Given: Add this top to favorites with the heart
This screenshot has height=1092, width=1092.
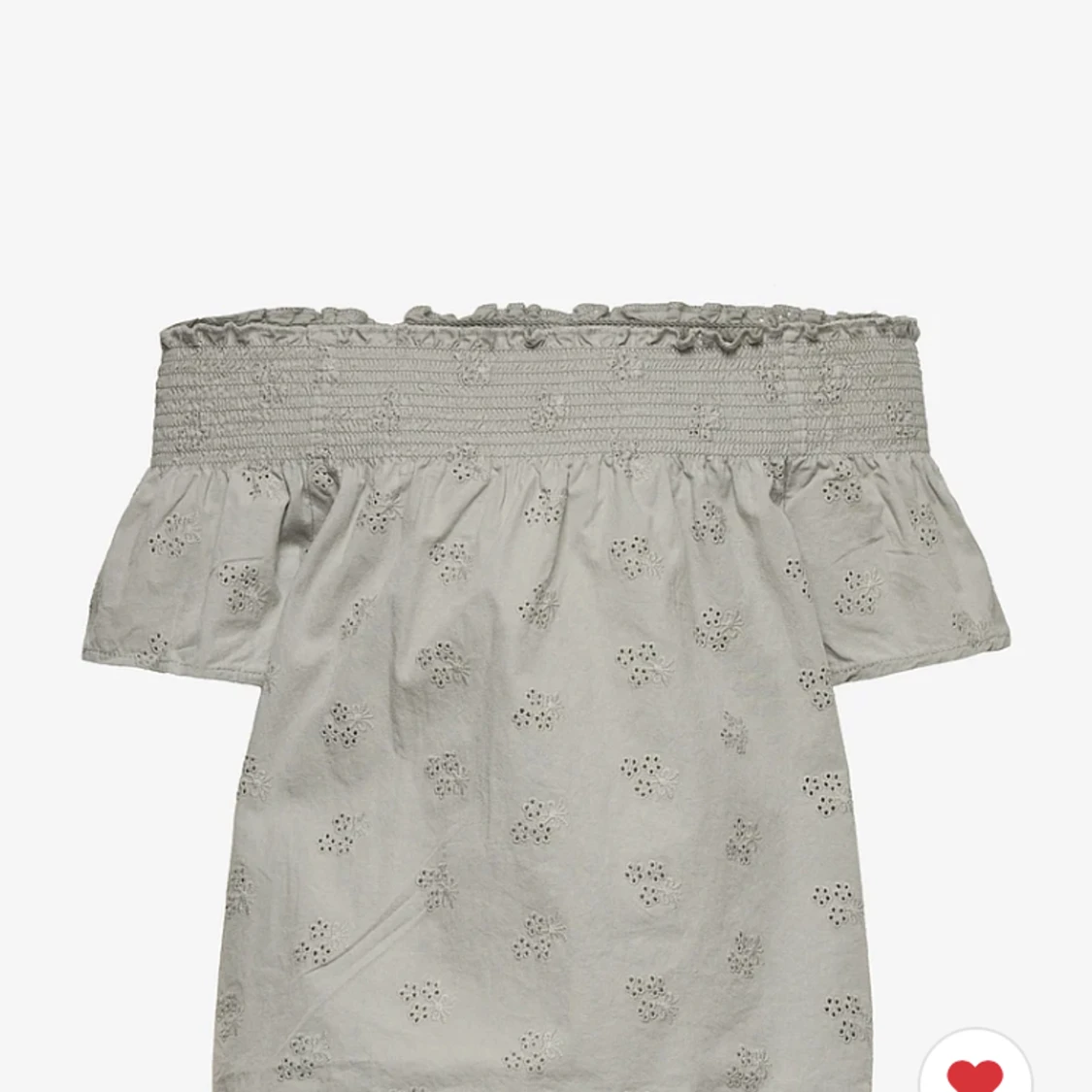Looking at the screenshot, I should click(974, 1070).
